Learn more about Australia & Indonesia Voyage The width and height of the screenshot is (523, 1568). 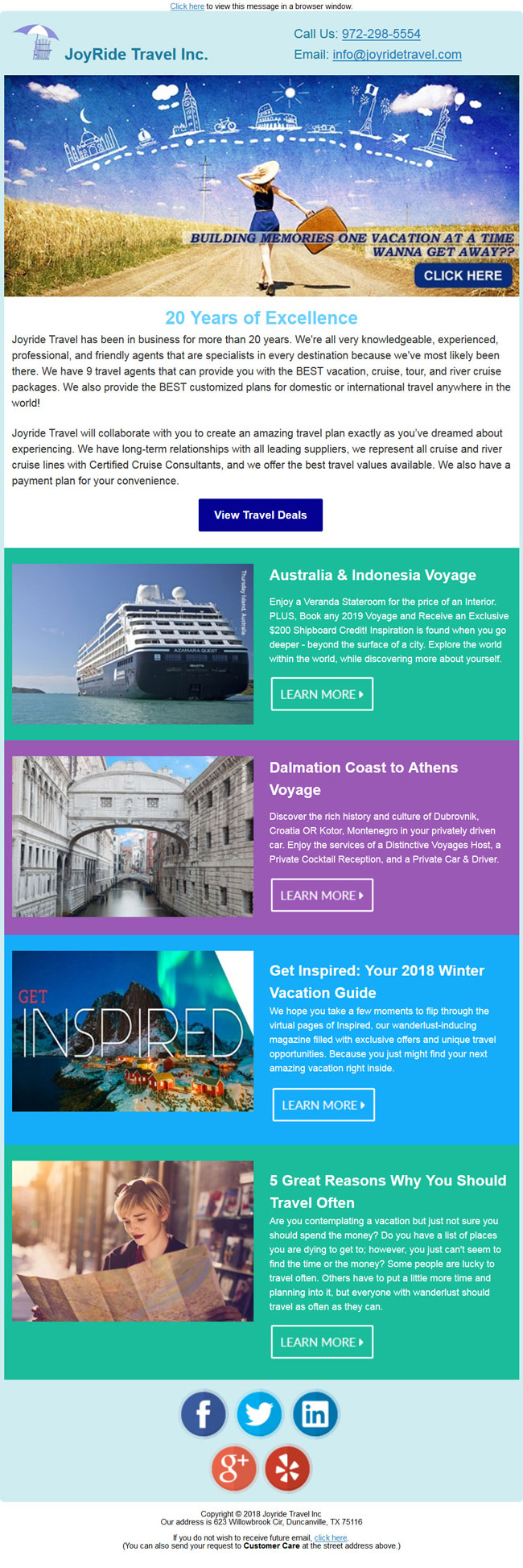322,694
